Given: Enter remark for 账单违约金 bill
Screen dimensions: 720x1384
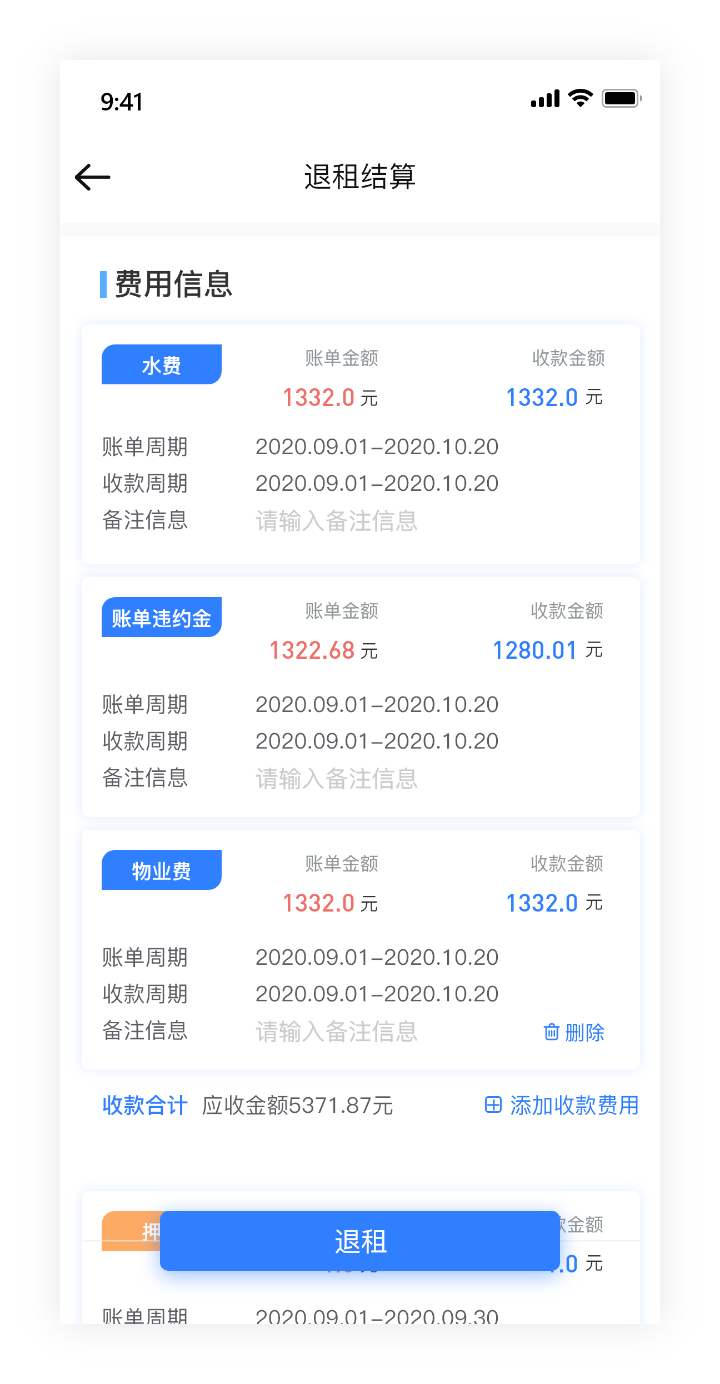Looking at the screenshot, I should (336, 779).
